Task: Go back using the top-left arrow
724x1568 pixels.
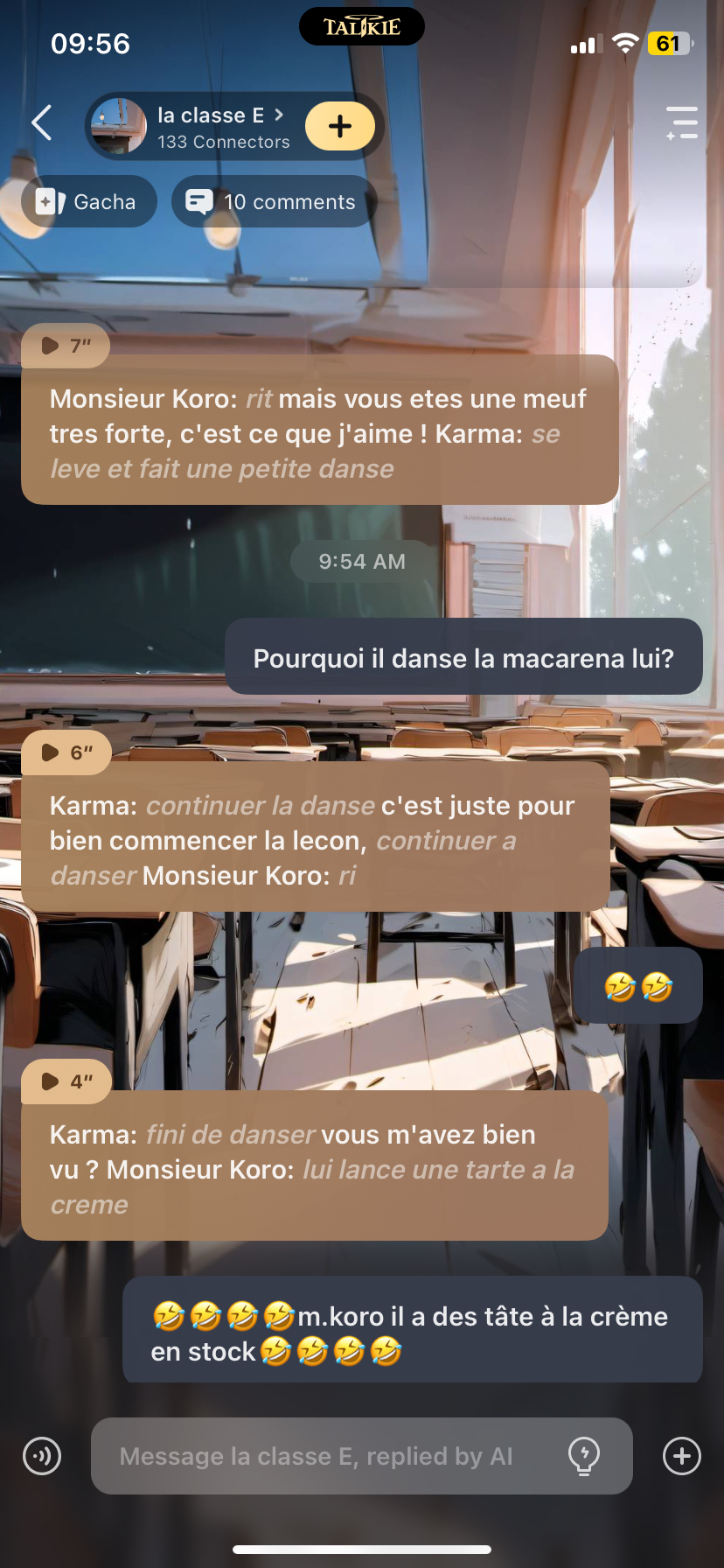Action: (x=41, y=123)
